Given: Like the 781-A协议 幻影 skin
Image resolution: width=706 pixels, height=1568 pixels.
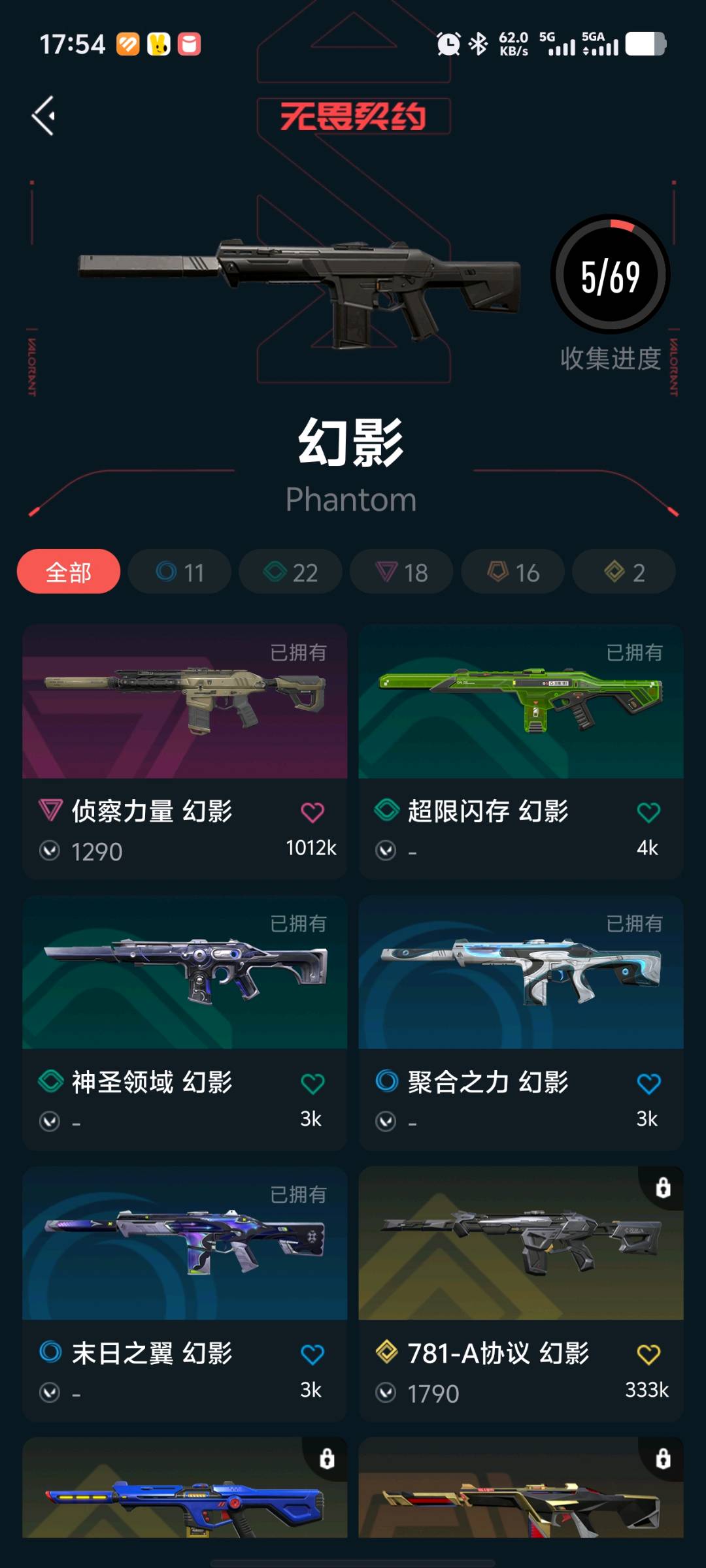Looking at the screenshot, I should [648, 1354].
